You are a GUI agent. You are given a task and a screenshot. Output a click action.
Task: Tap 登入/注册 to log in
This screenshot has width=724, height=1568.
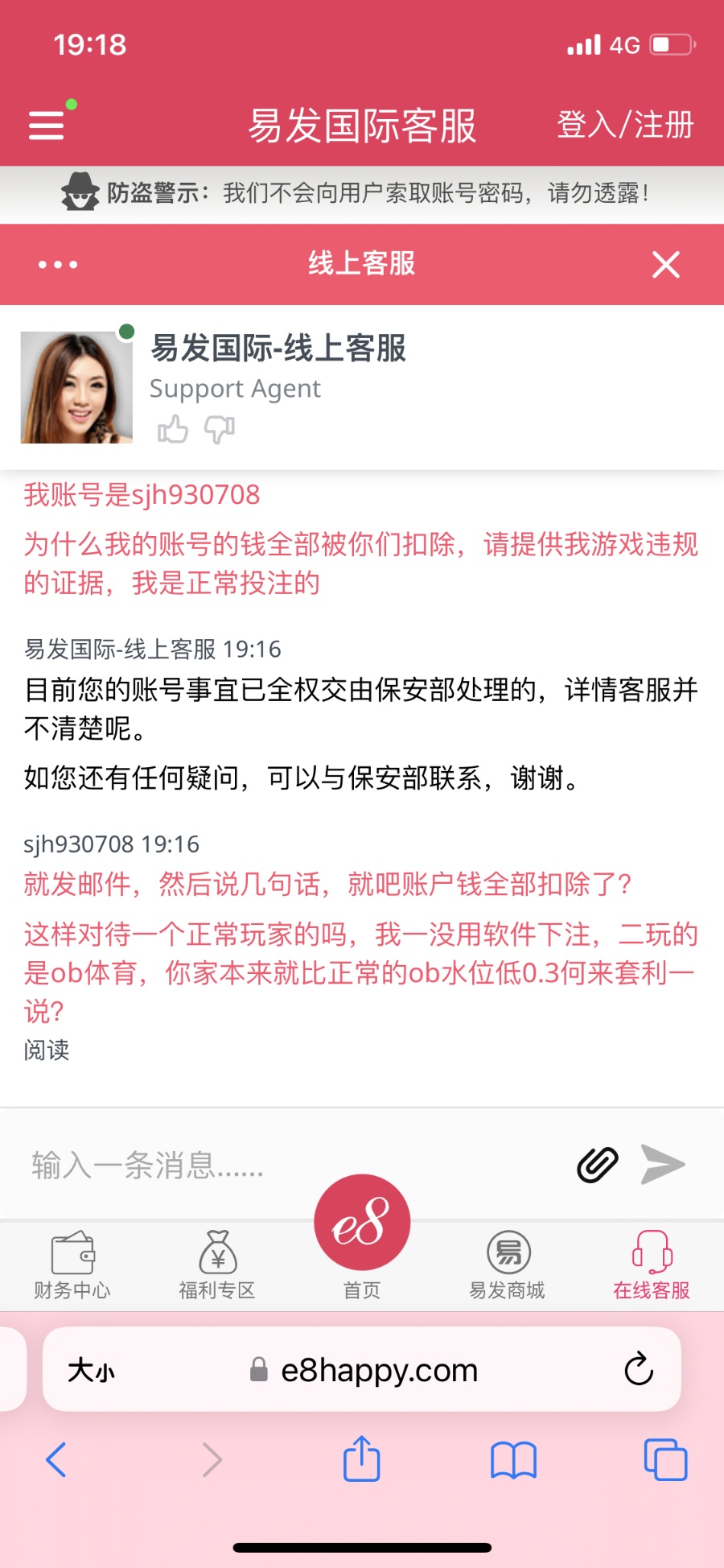(625, 125)
